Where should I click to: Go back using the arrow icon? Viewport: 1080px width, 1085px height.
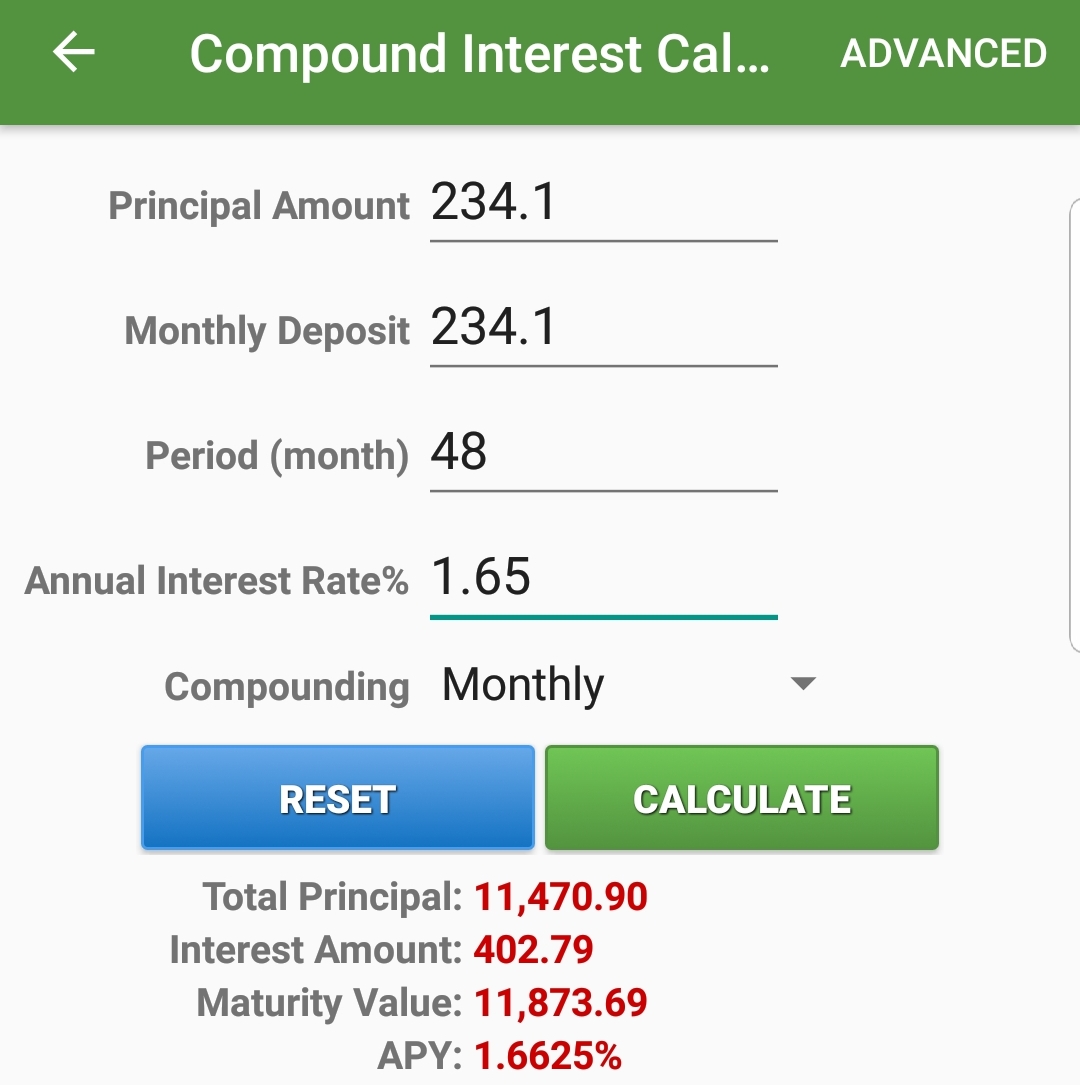(x=74, y=53)
